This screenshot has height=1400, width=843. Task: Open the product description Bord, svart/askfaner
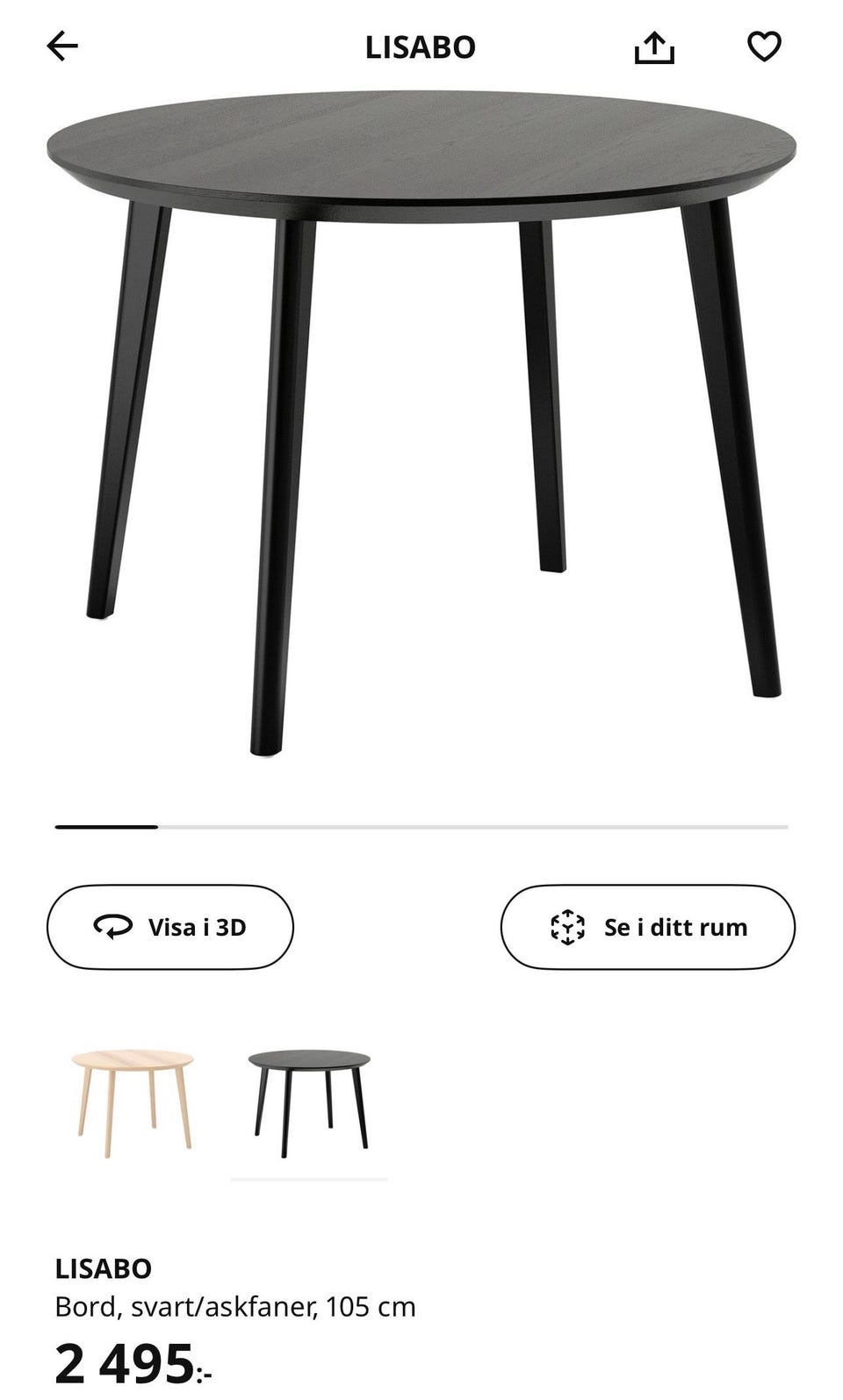(x=235, y=1307)
